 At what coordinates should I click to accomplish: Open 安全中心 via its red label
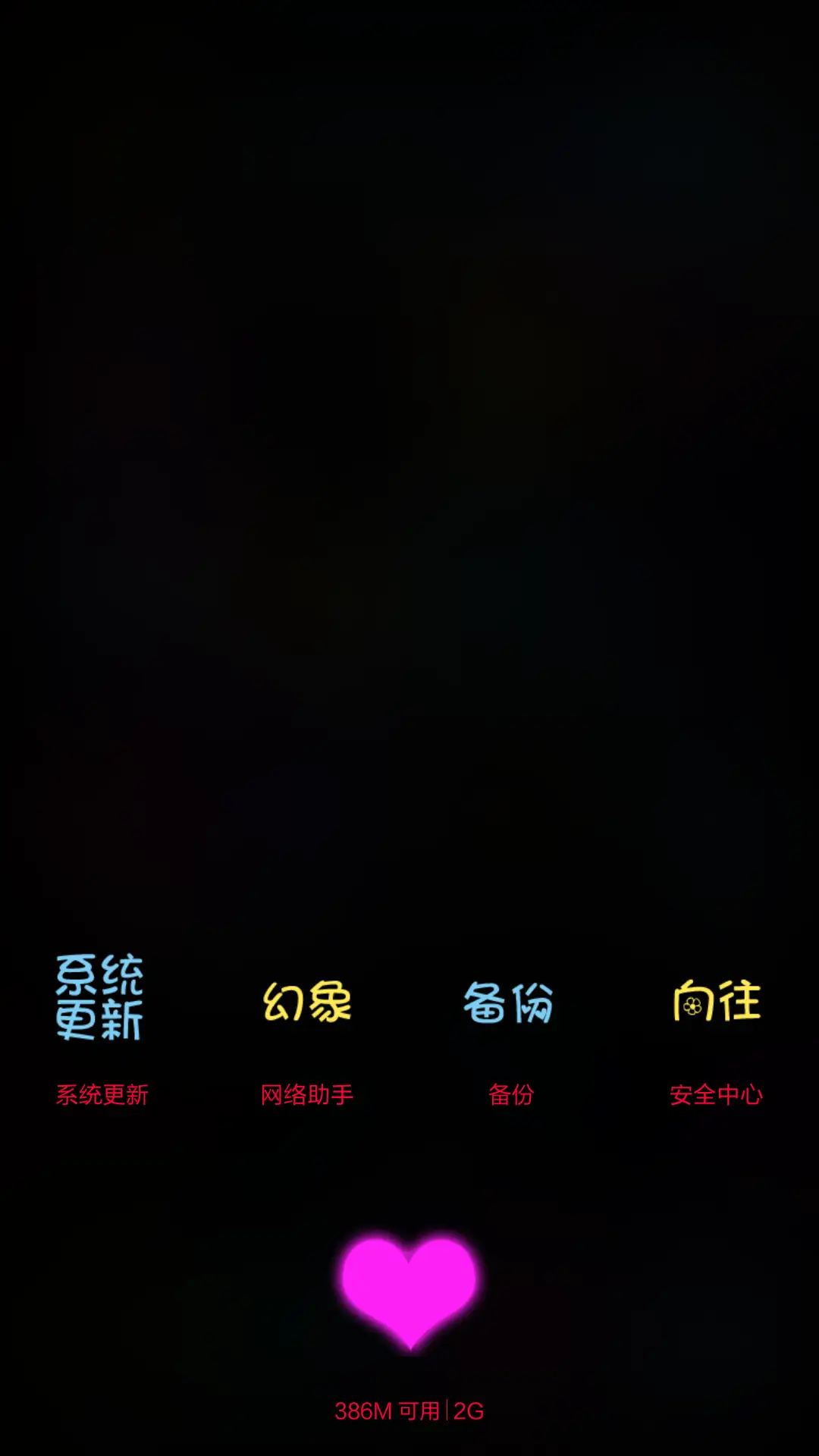click(717, 1093)
